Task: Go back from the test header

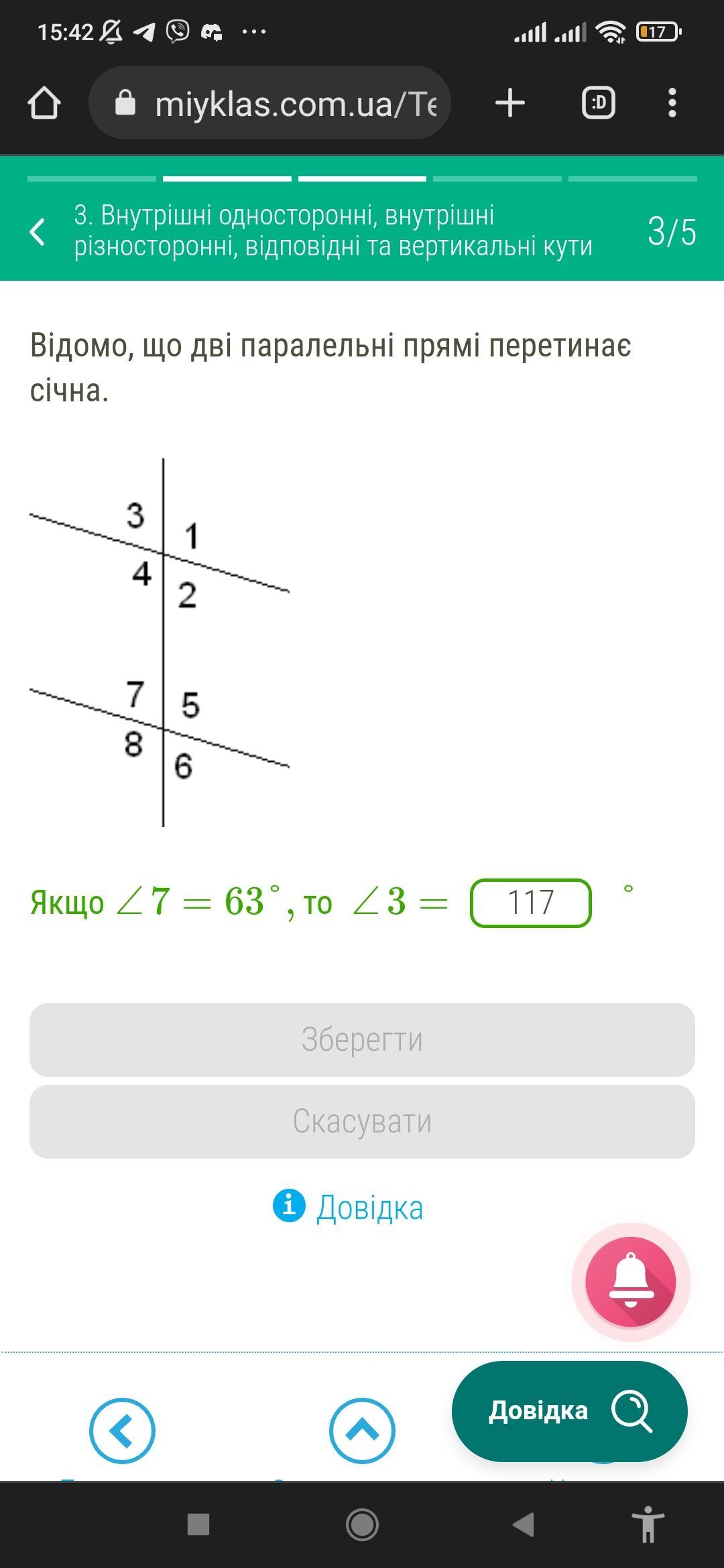Action: click(x=38, y=232)
